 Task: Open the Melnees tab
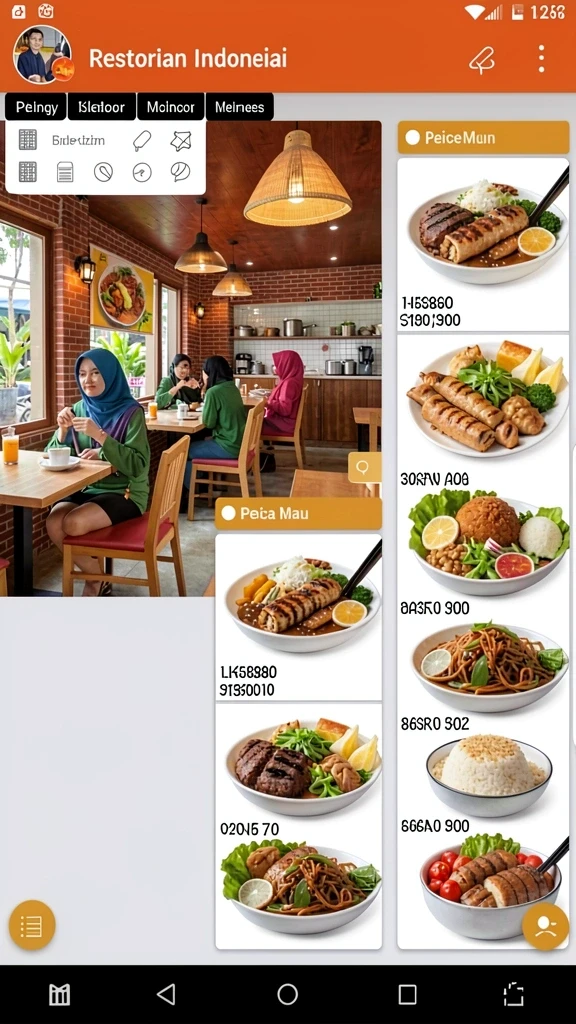coord(239,106)
